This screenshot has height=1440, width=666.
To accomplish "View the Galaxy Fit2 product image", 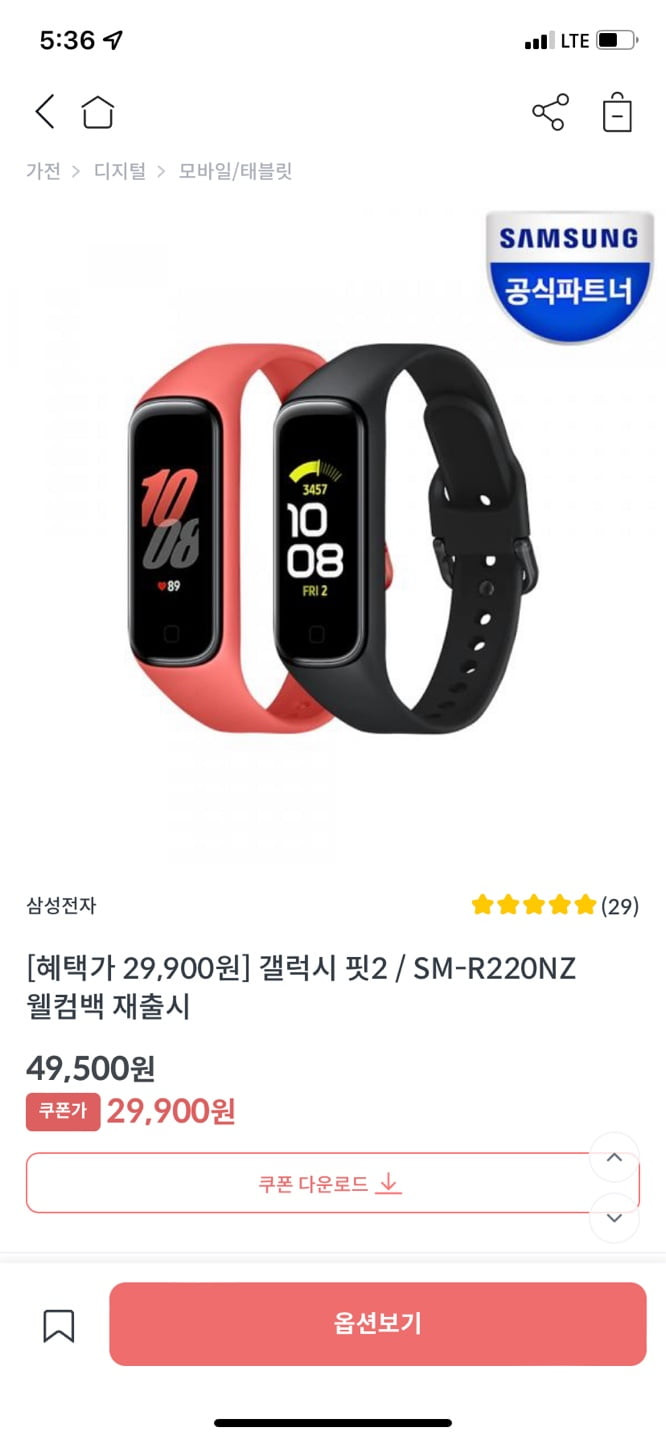I will coord(333,537).
